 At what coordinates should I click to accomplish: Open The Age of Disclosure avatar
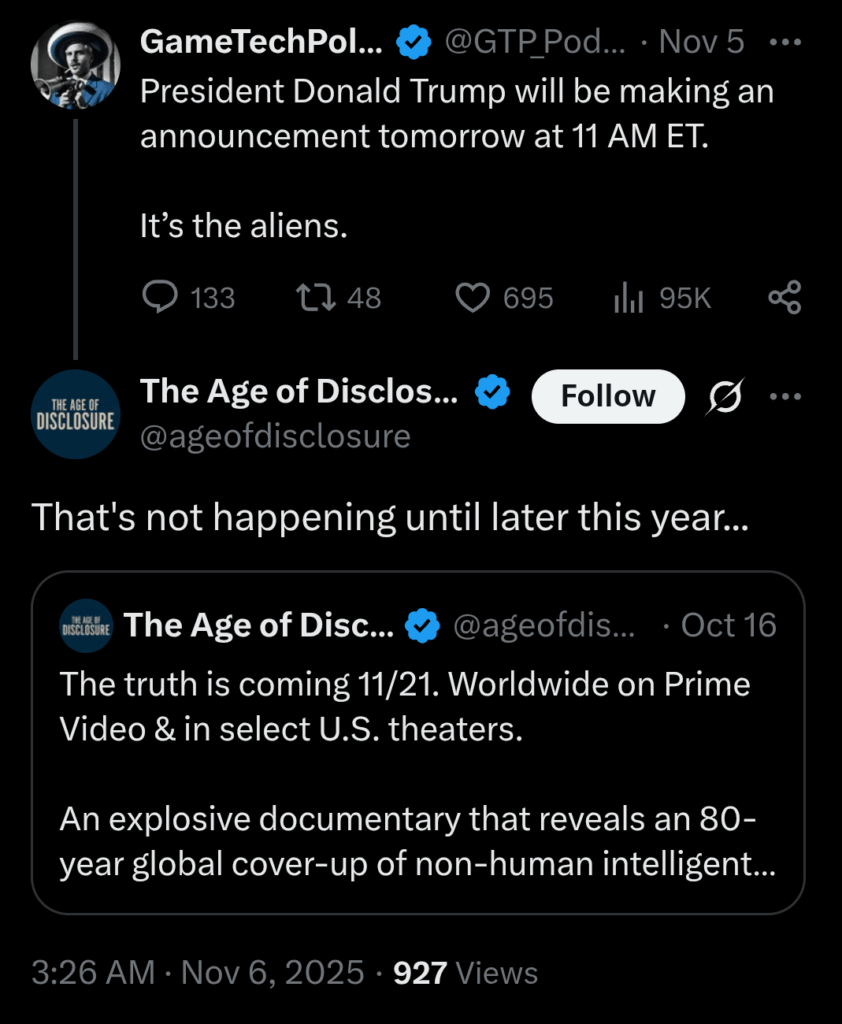point(75,414)
